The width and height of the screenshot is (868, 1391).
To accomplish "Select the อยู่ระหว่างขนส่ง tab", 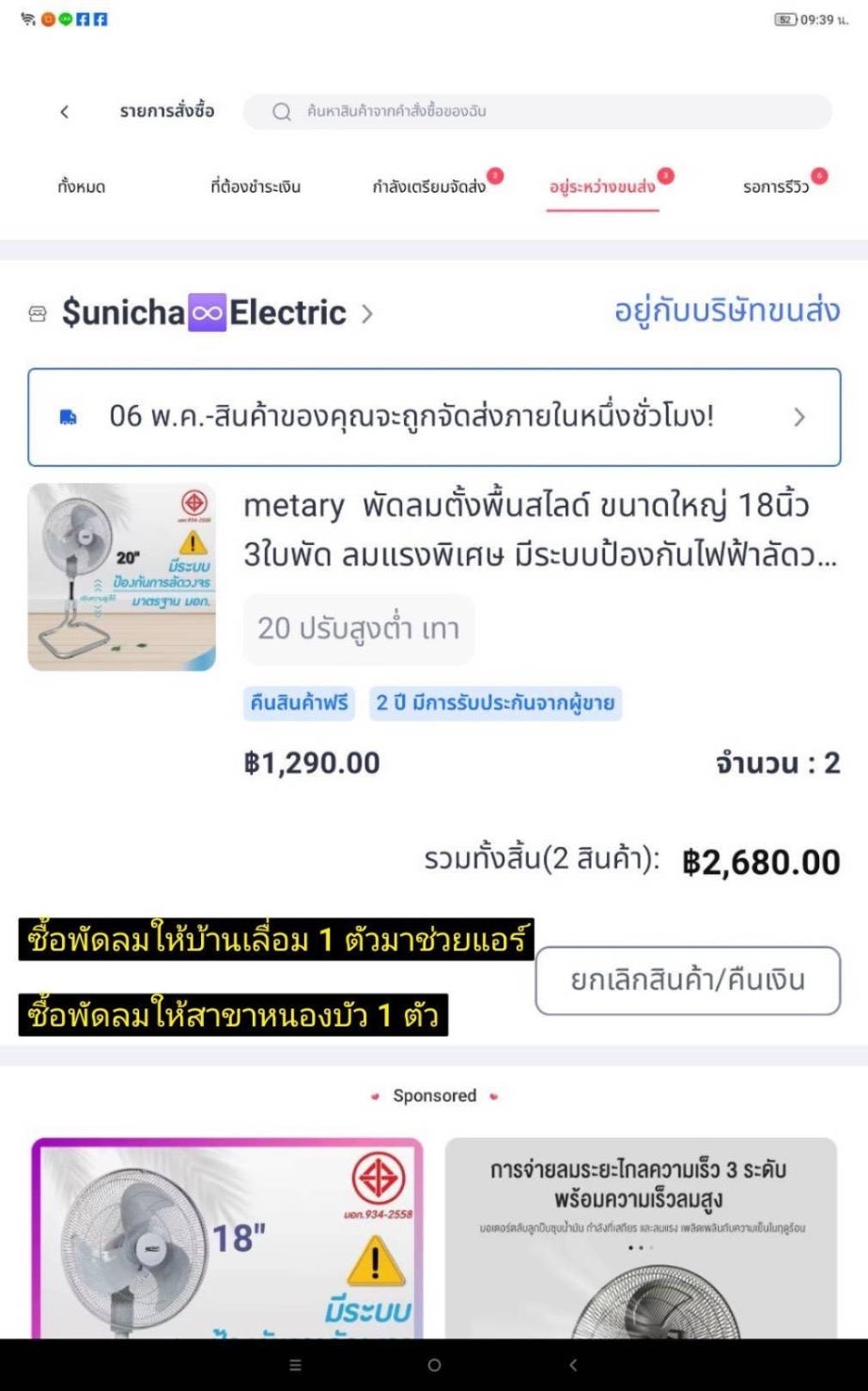I will pyautogui.click(x=602, y=187).
